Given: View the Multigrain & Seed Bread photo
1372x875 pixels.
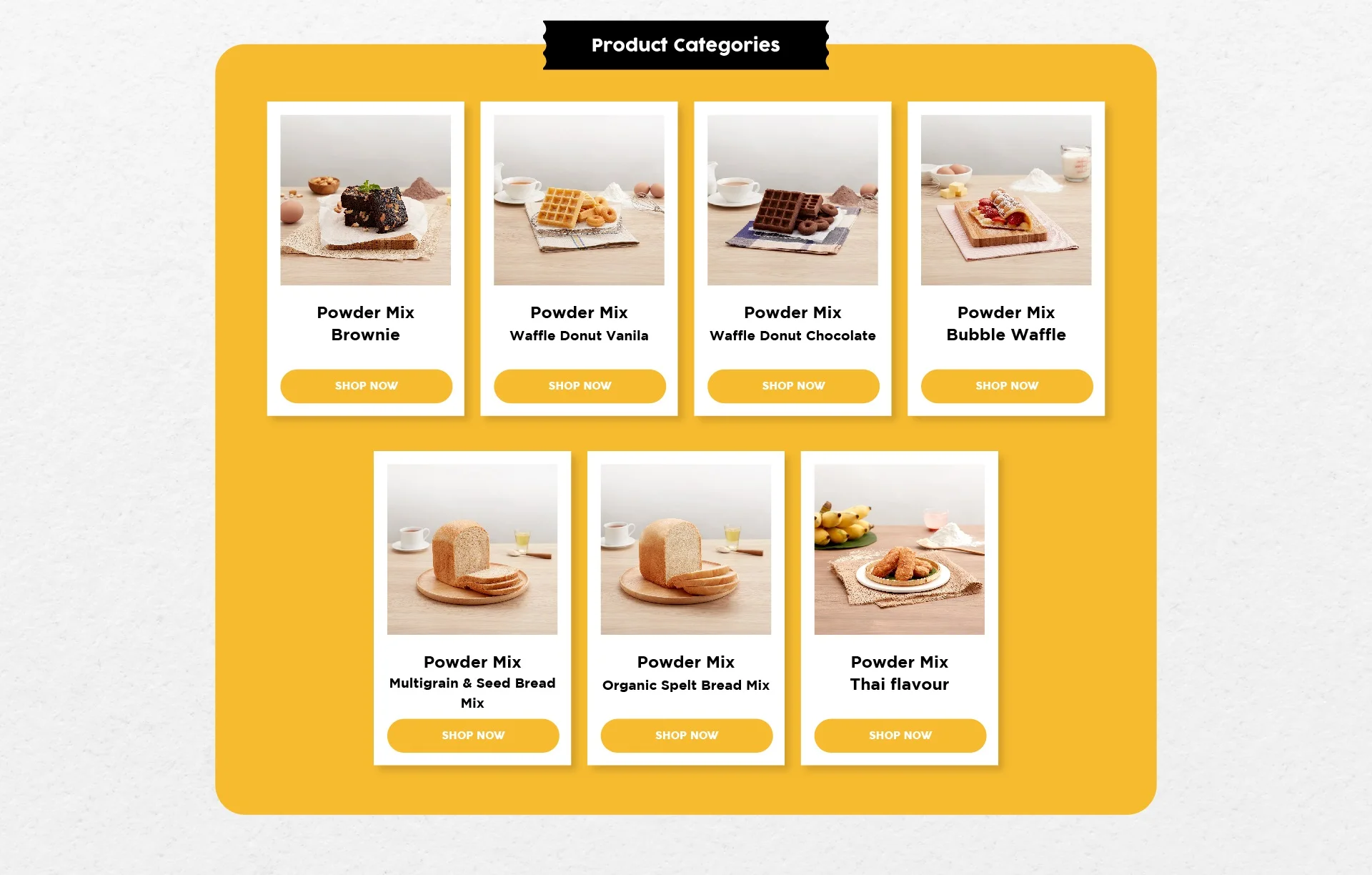Looking at the screenshot, I should click(x=472, y=550).
